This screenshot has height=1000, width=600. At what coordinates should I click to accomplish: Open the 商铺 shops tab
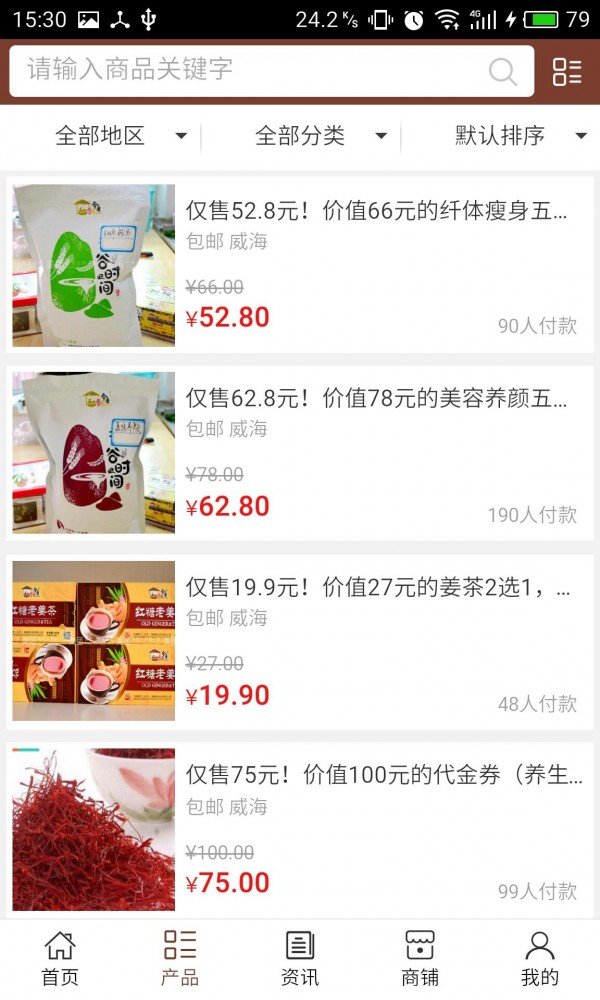[420, 958]
